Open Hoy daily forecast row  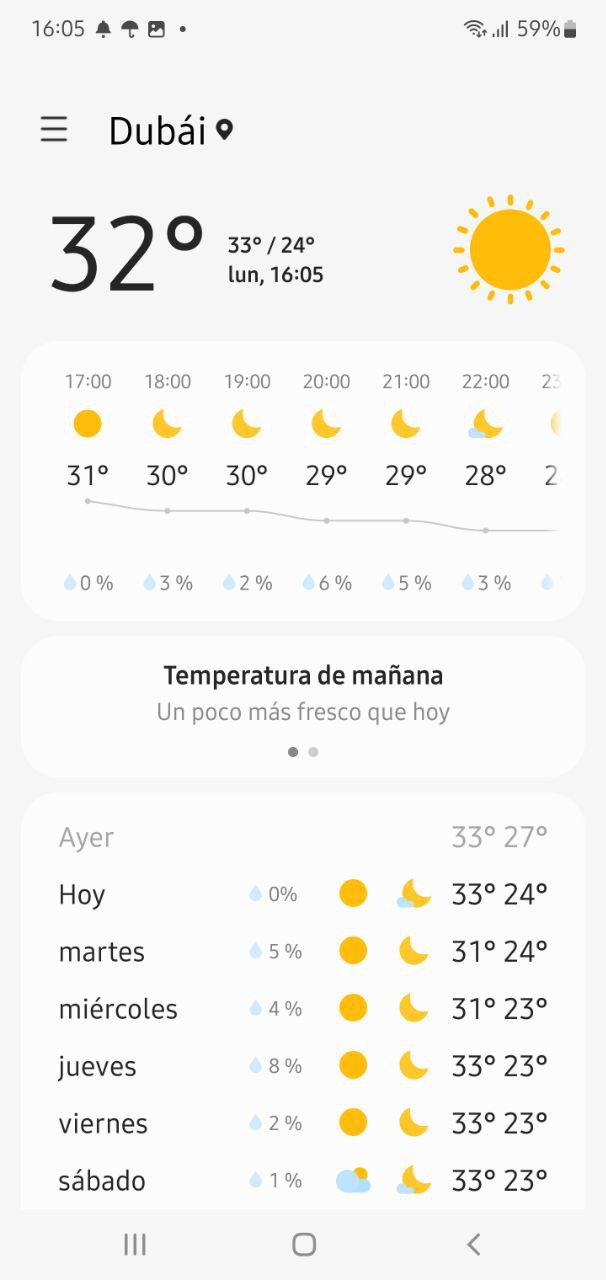(302, 894)
